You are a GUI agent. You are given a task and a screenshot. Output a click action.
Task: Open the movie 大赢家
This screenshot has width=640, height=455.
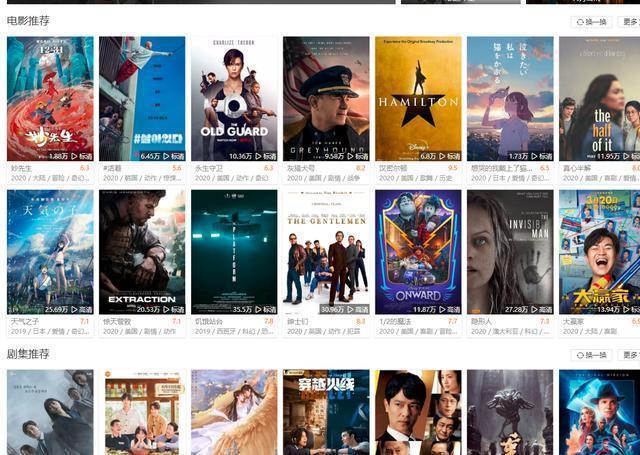coord(600,252)
